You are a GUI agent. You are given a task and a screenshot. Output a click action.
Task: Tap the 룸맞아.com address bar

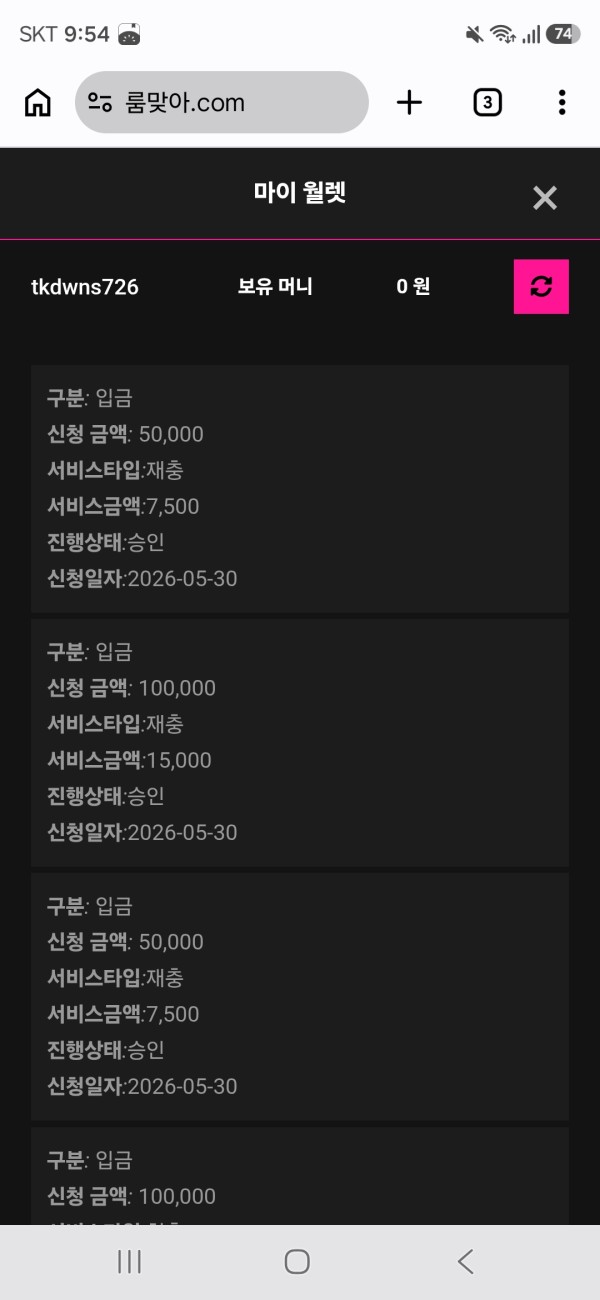[222, 102]
